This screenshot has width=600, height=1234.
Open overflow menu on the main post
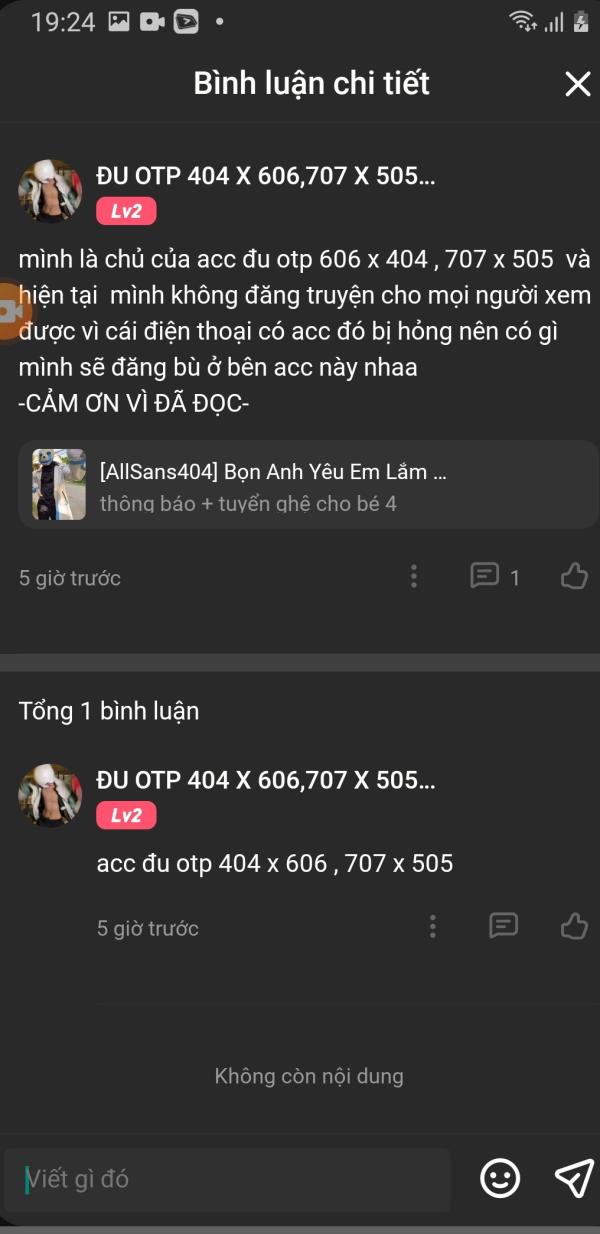414,576
